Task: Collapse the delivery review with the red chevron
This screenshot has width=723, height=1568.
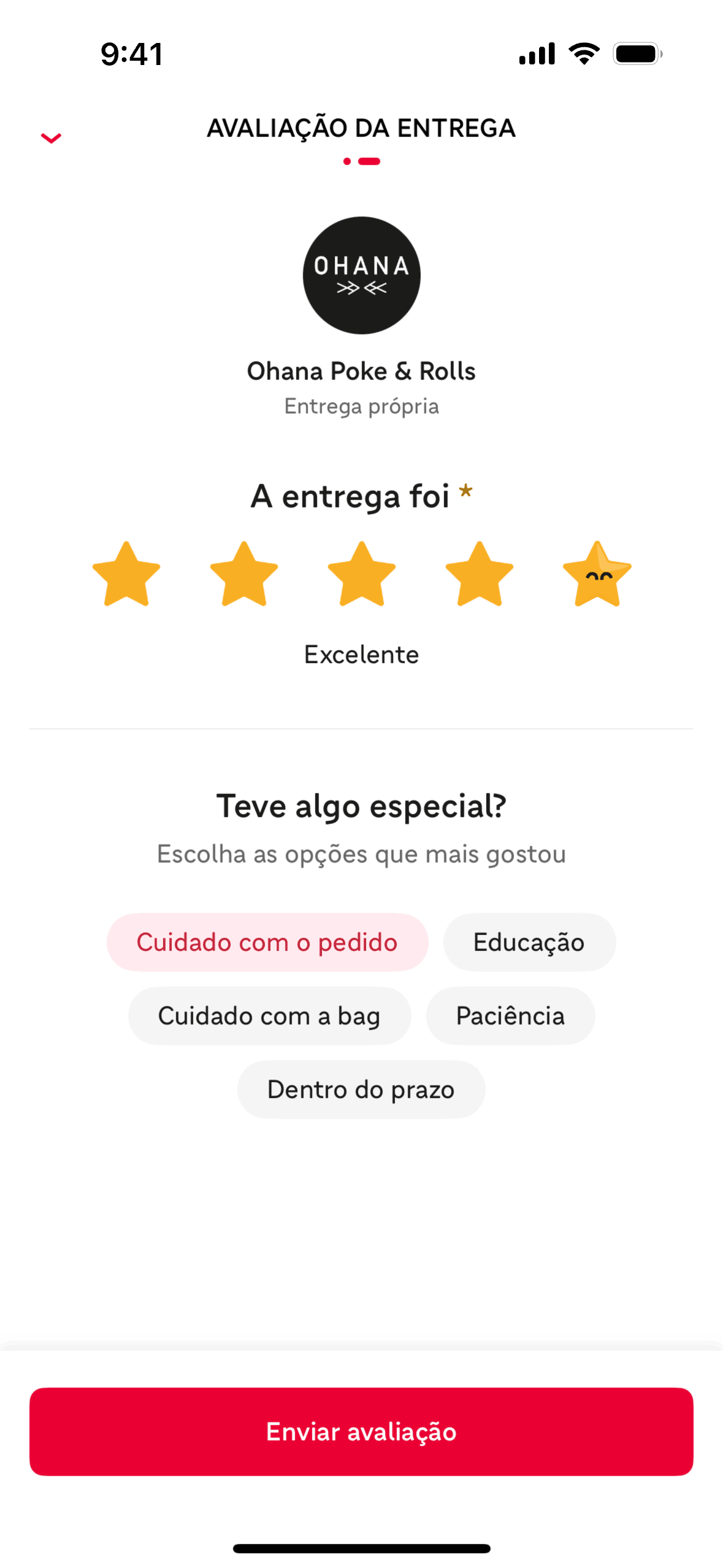Action: coord(51,138)
